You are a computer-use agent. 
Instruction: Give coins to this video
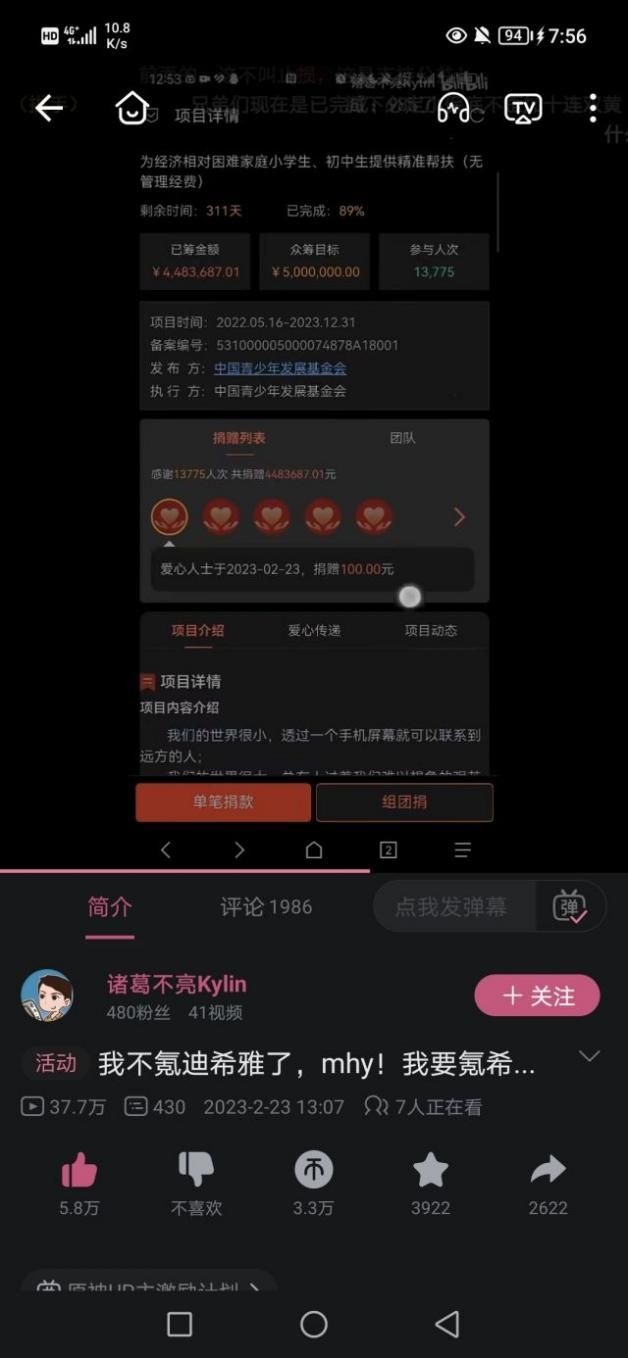(313, 1170)
